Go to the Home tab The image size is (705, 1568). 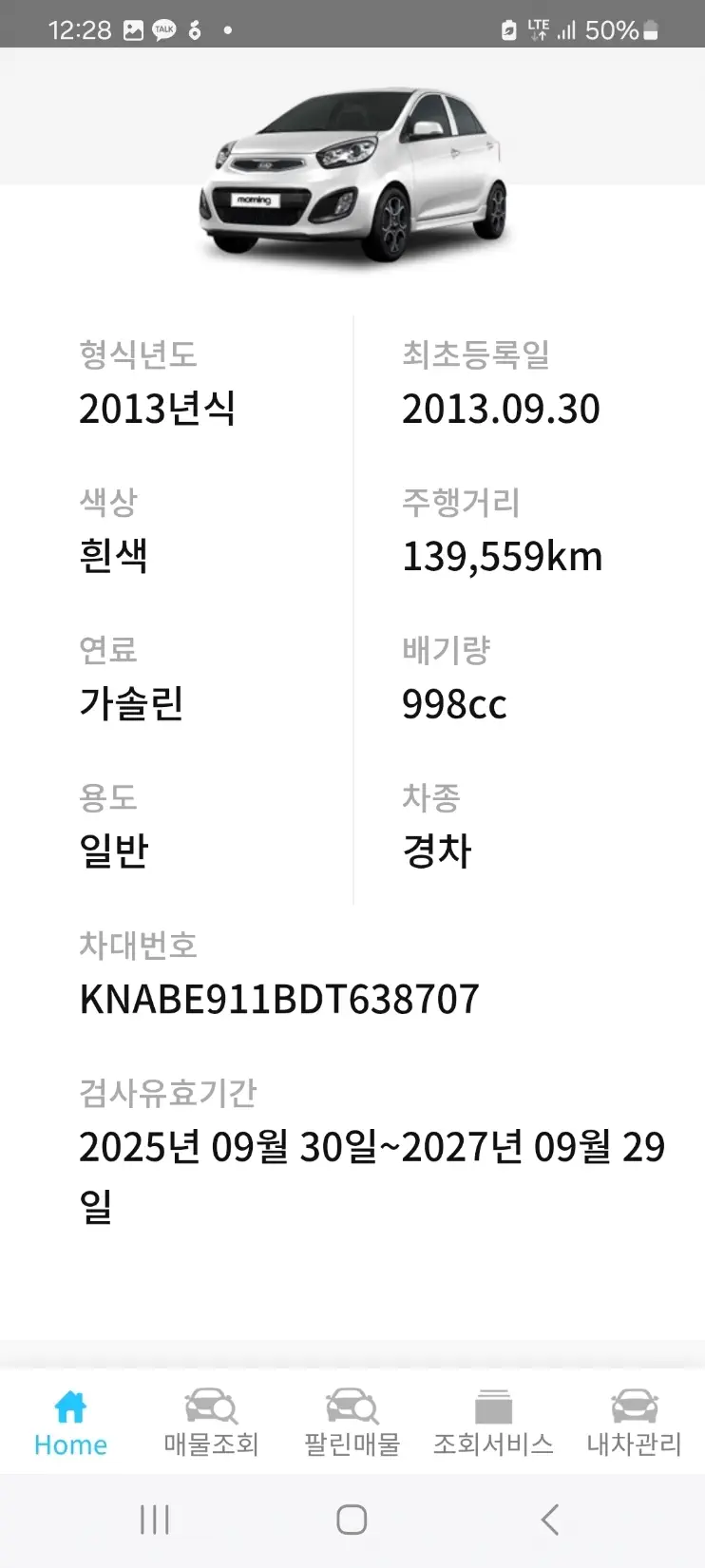click(70, 1423)
